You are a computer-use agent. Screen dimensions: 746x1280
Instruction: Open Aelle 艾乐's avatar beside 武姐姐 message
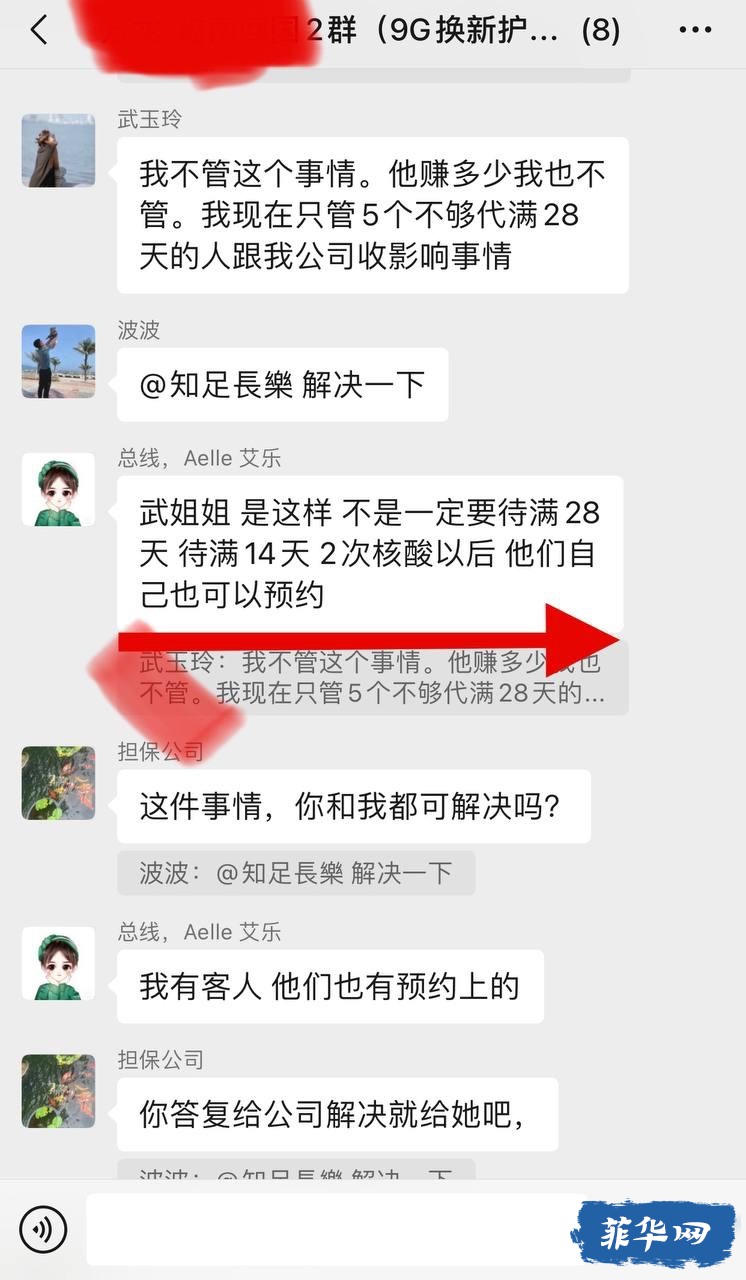click(58, 490)
